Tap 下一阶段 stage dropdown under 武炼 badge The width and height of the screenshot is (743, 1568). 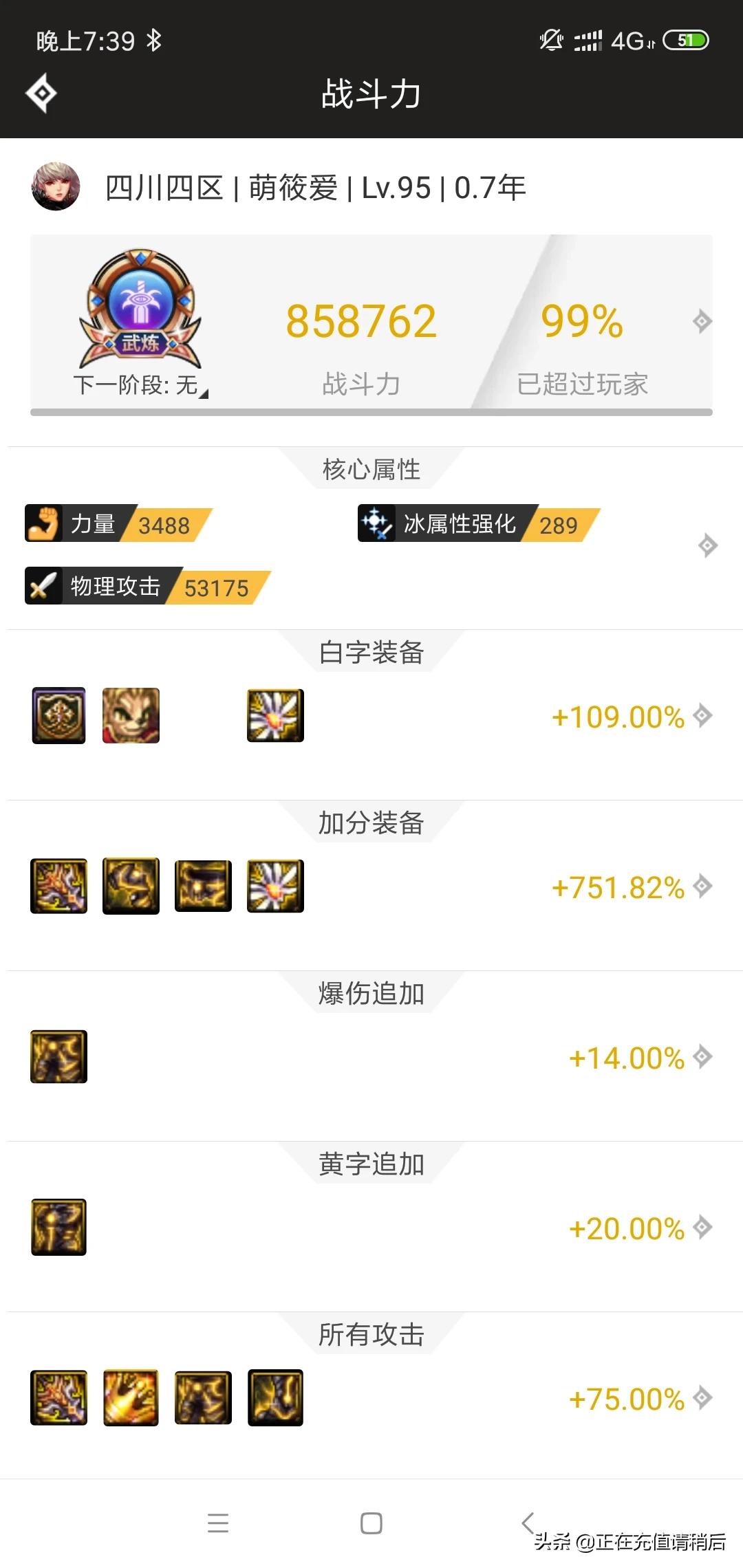(x=141, y=385)
